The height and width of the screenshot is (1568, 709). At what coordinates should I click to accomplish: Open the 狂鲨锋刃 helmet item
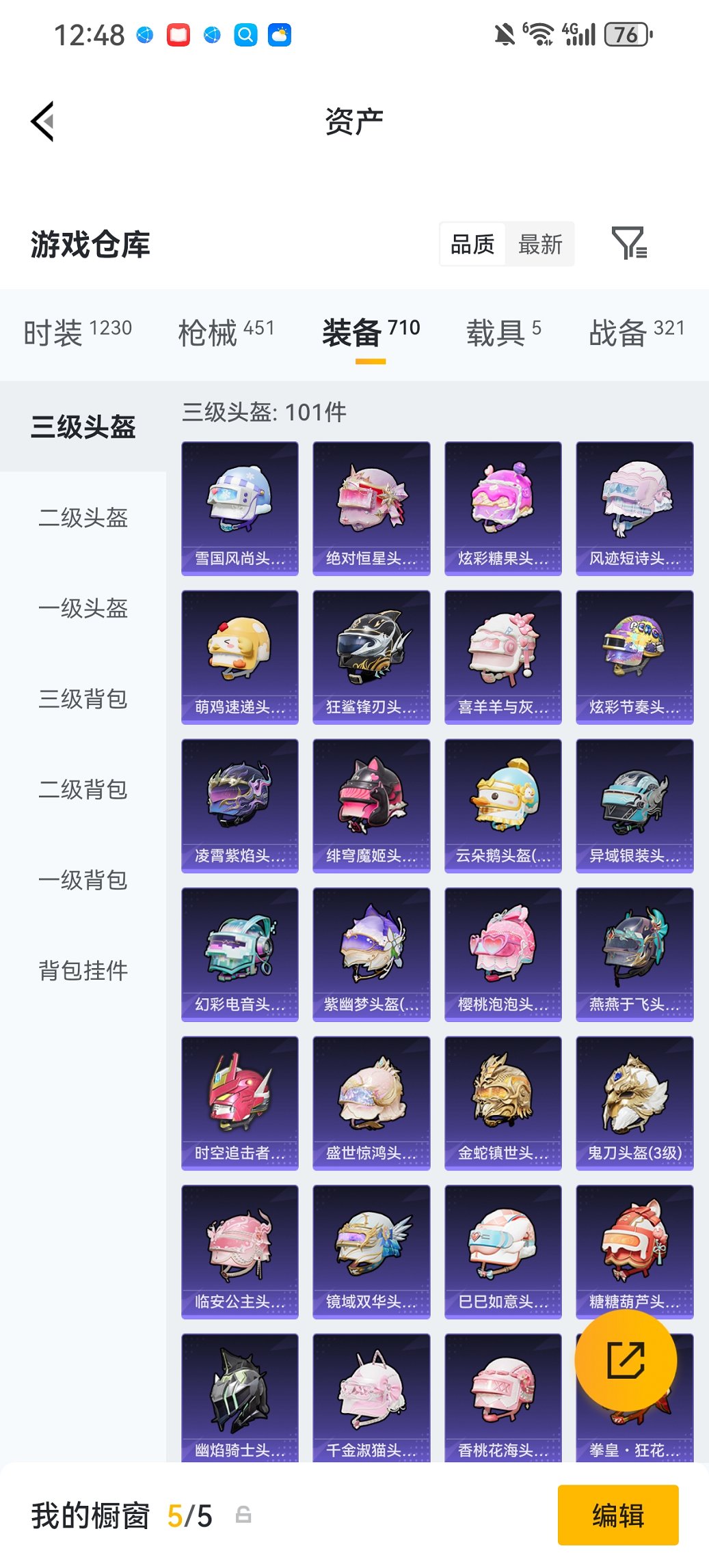tap(371, 657)
